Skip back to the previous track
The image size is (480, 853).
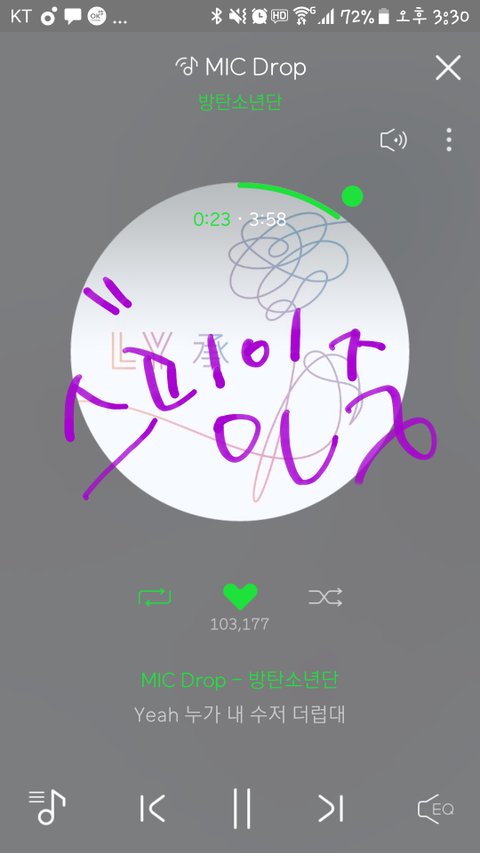152,808
